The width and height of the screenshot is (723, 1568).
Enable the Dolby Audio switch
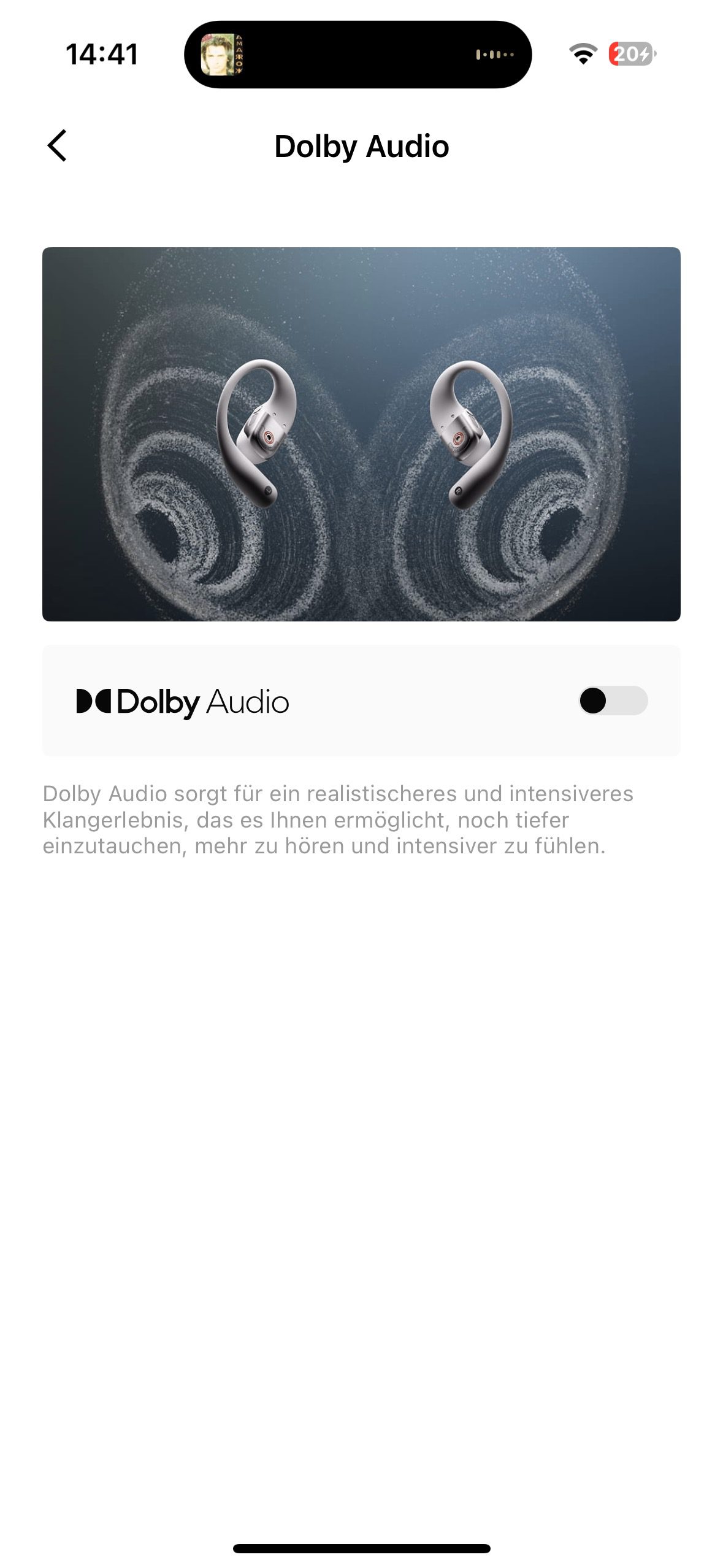pyautogui.click(x=613, y=701)
